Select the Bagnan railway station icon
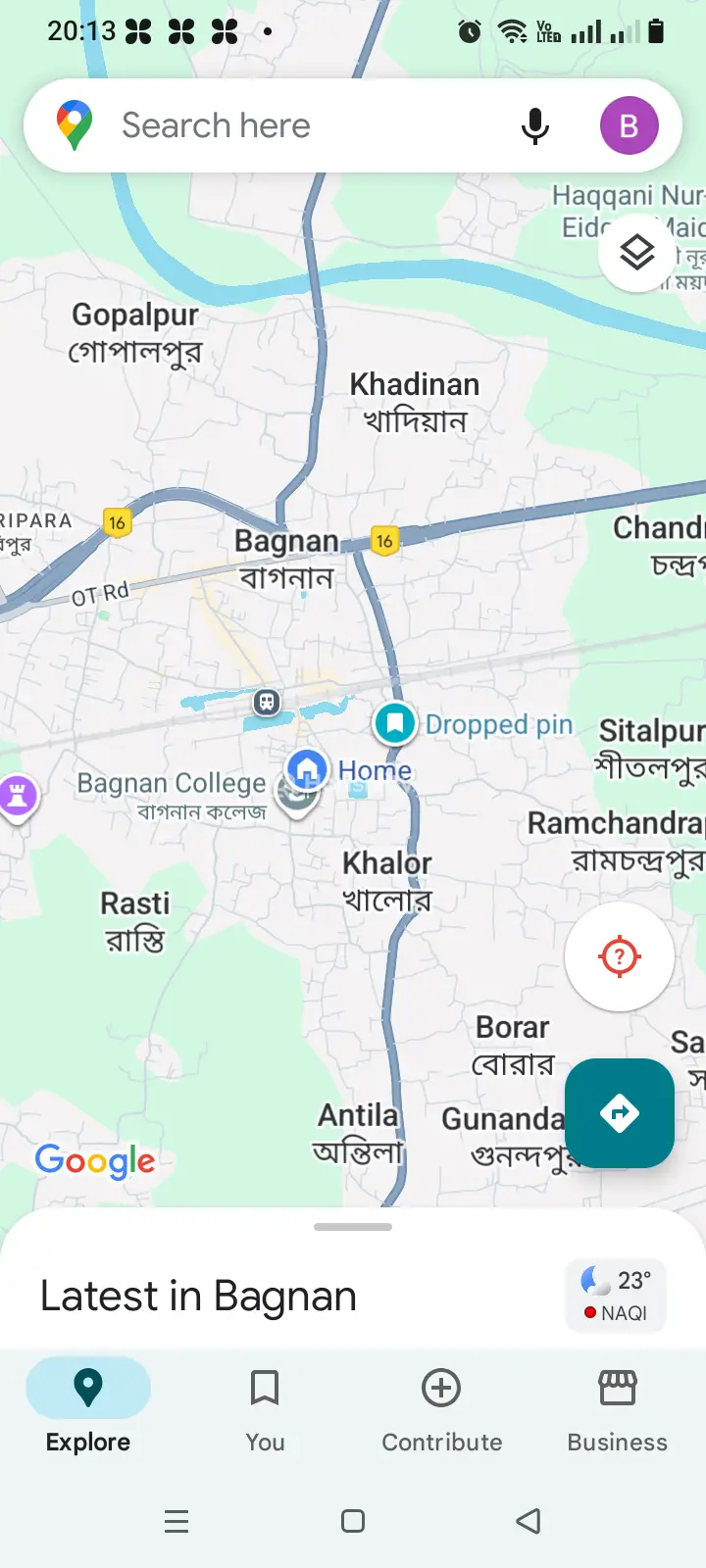The width and height of the screenshot is (706, 1568). point(267,702)
